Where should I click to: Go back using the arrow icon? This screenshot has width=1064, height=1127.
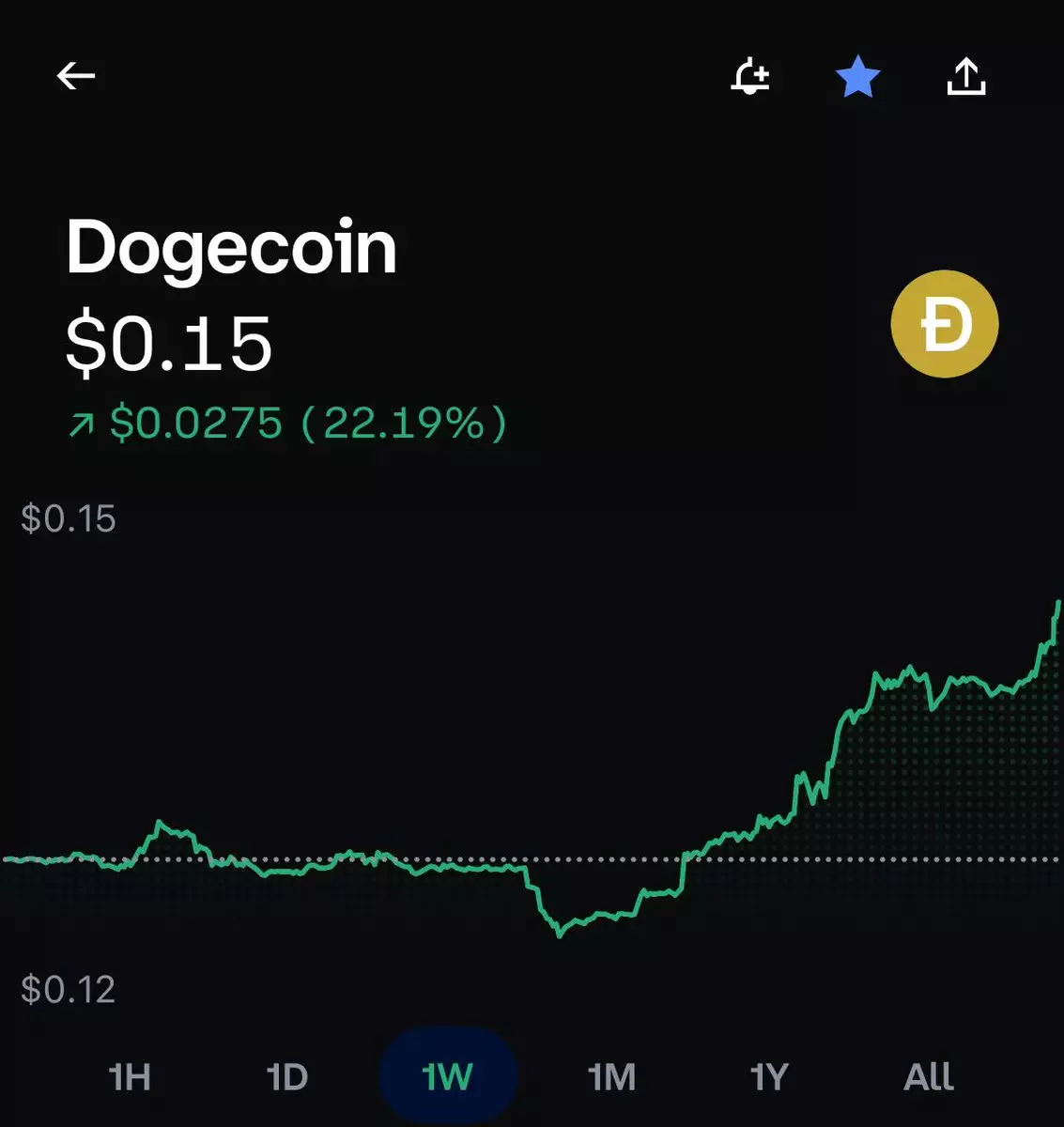pos(76,76)
